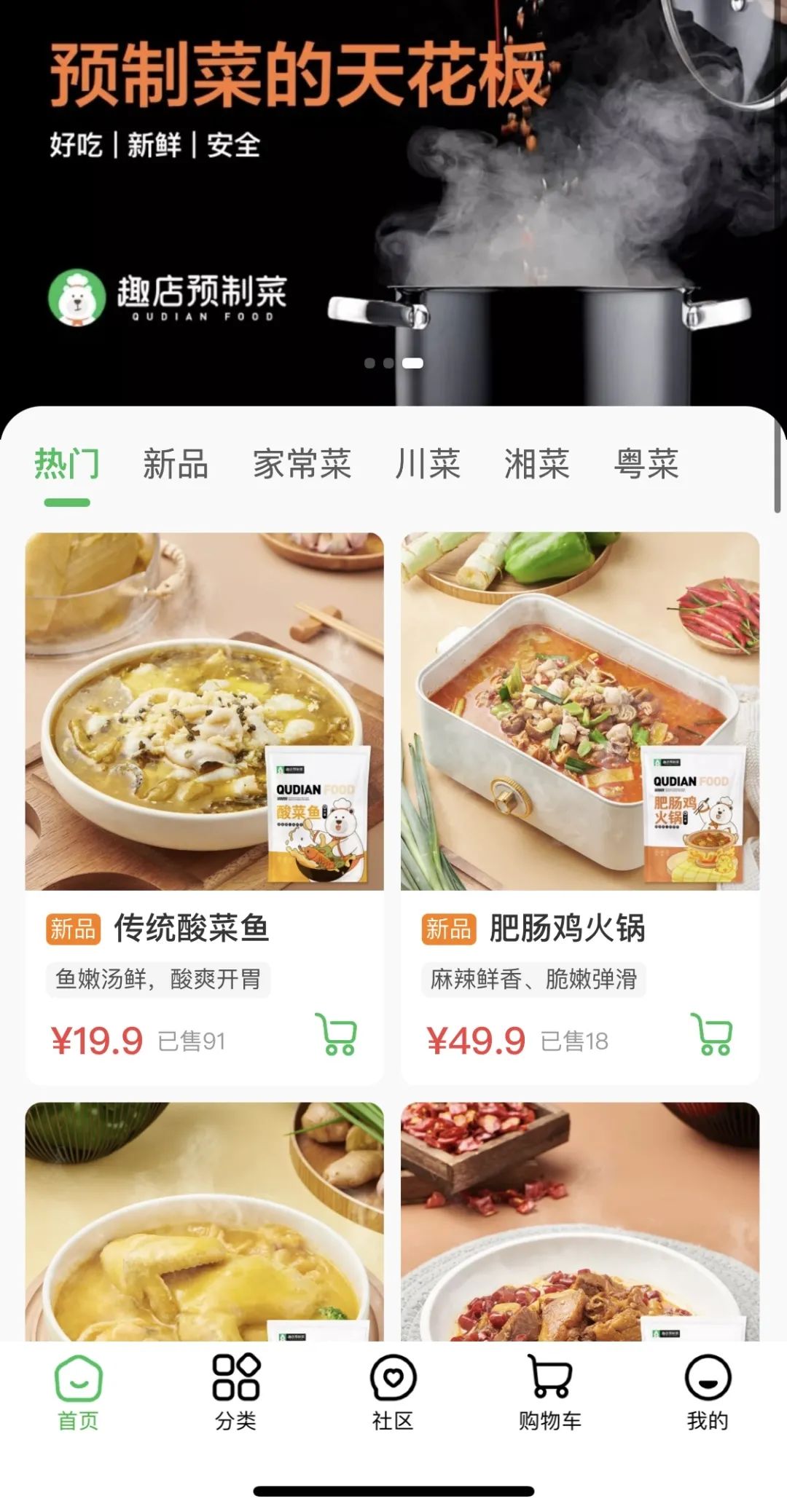Screen dimensions: 787x1512
Task: Open the 家常菜 category
Action: (x=302, y=465)
